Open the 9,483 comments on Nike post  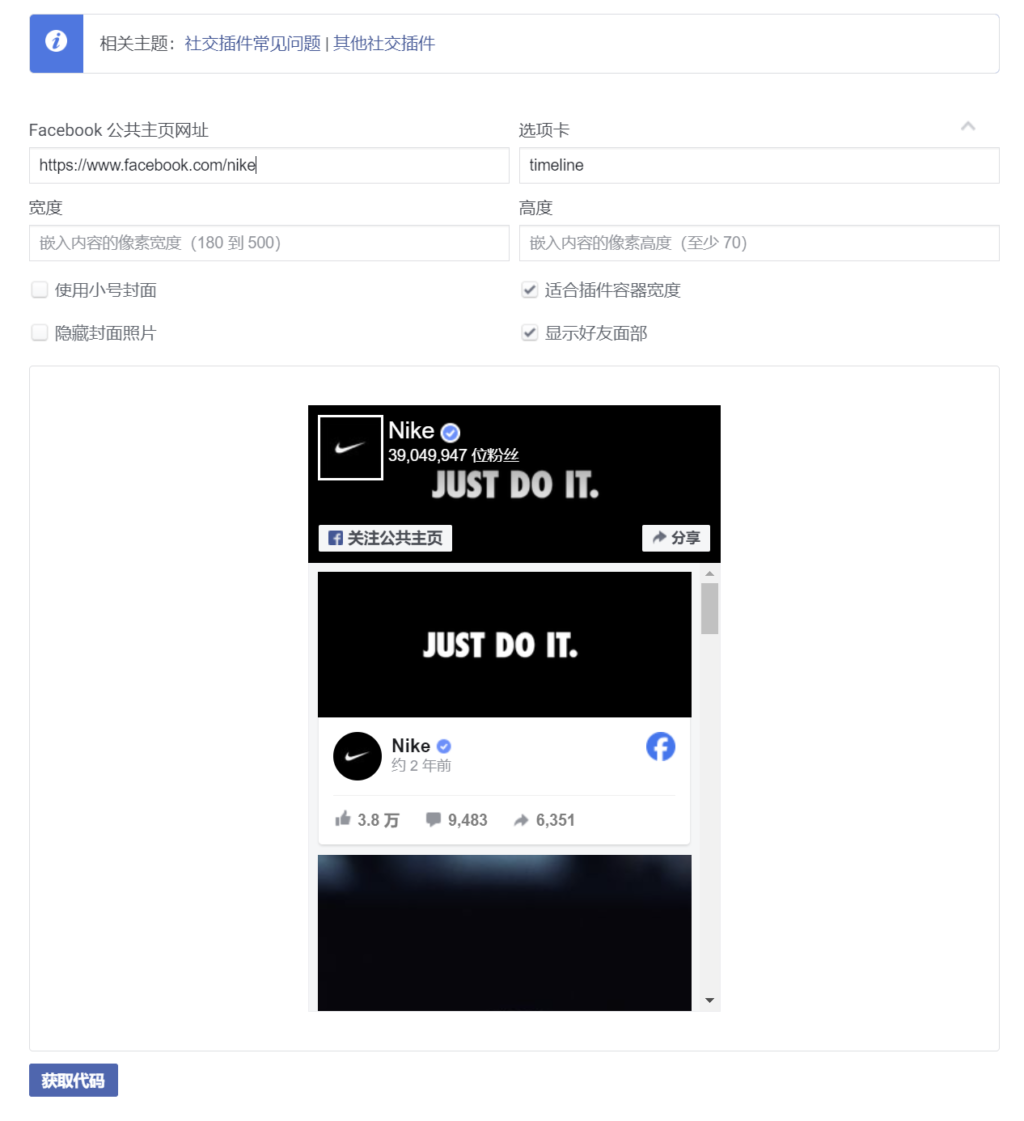(x=456, y=820)
